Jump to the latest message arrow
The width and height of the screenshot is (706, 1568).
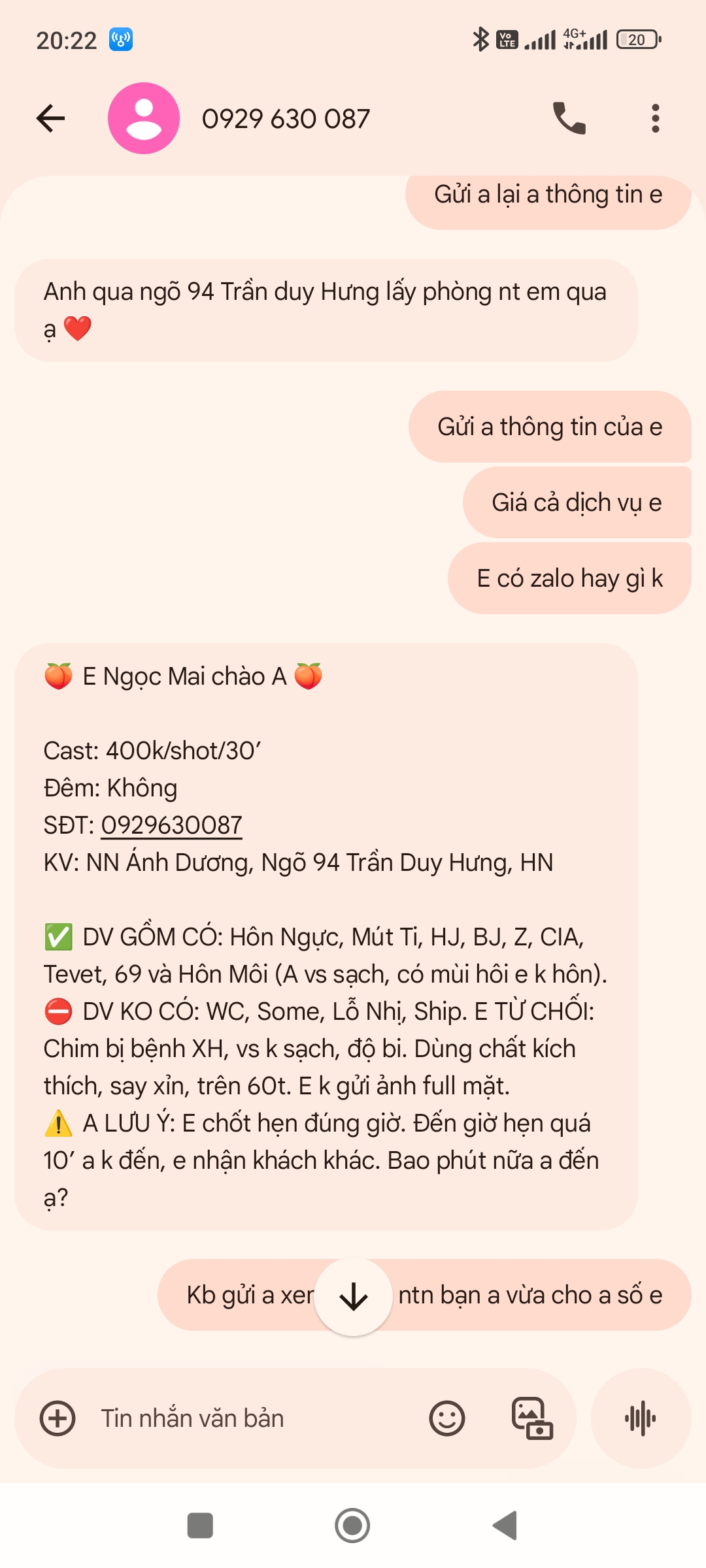coord(353,1297)
